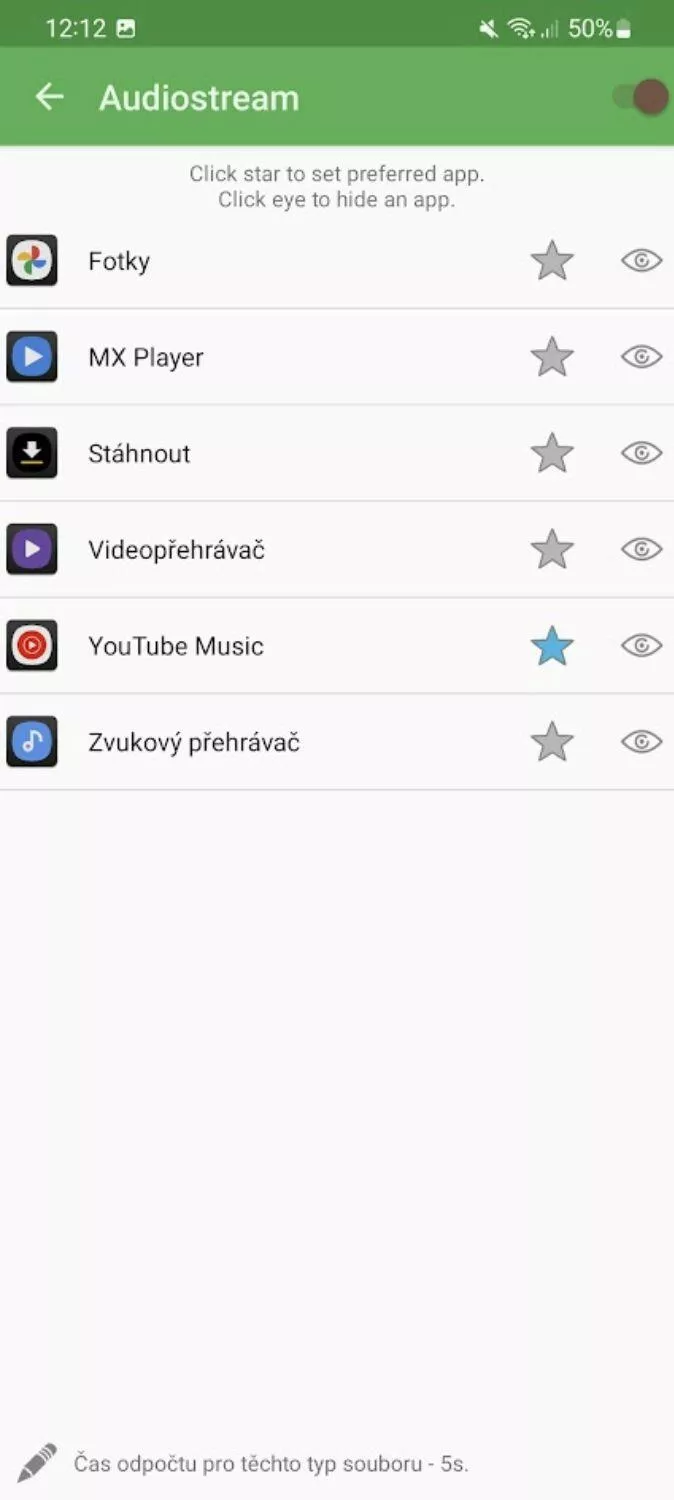
Task: Toggle the Audiostream switch off
Action: 640,97
